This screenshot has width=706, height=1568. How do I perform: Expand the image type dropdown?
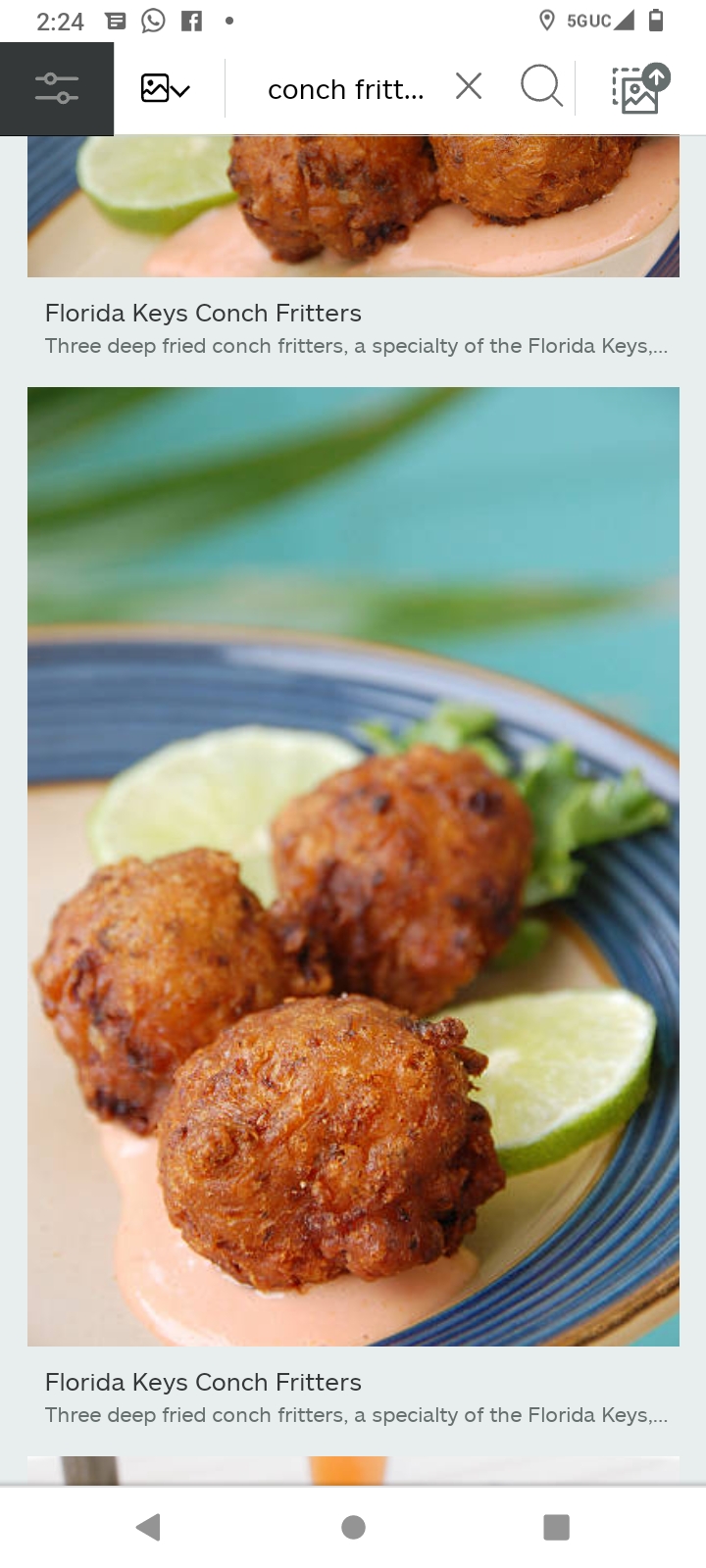tap(165, 89)
